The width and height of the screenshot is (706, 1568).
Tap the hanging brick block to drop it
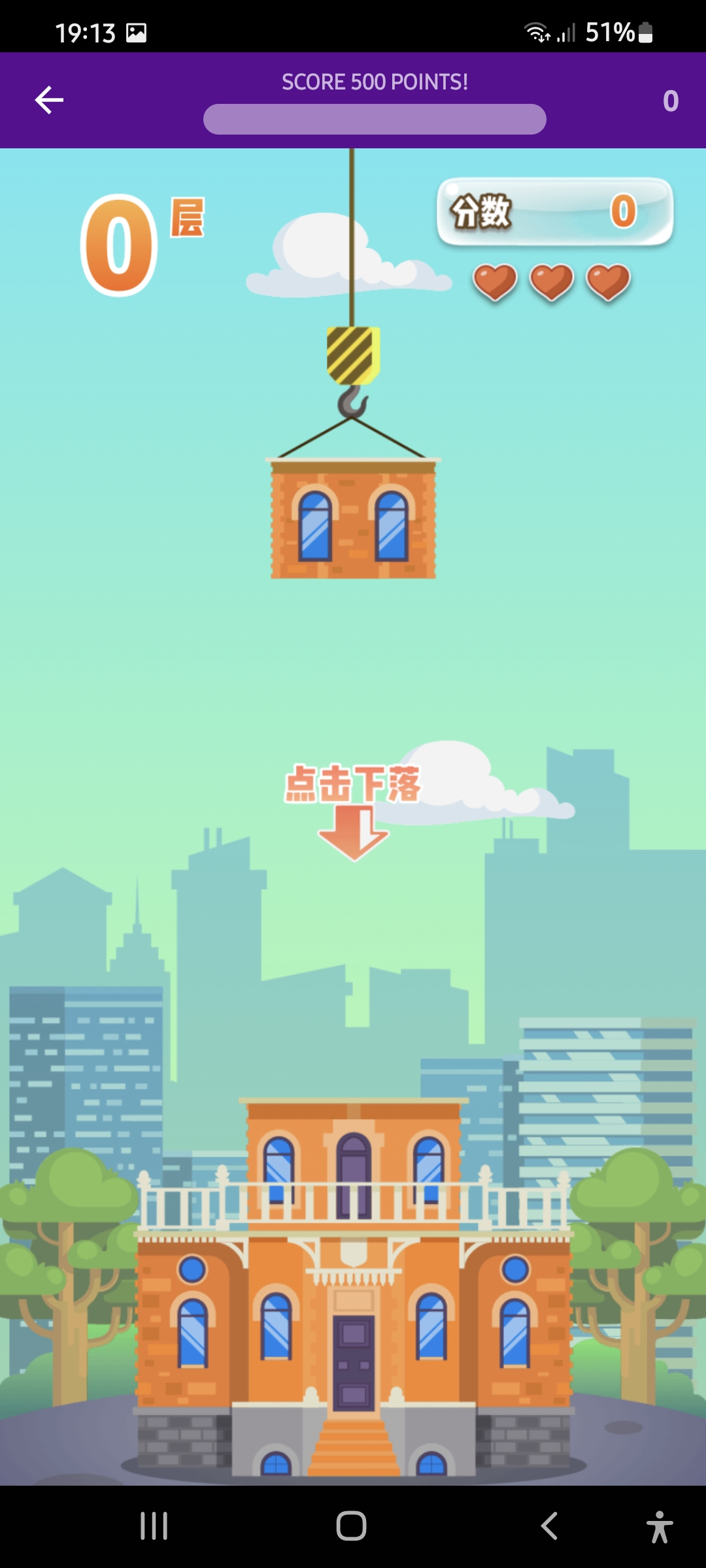pos(353,519)
